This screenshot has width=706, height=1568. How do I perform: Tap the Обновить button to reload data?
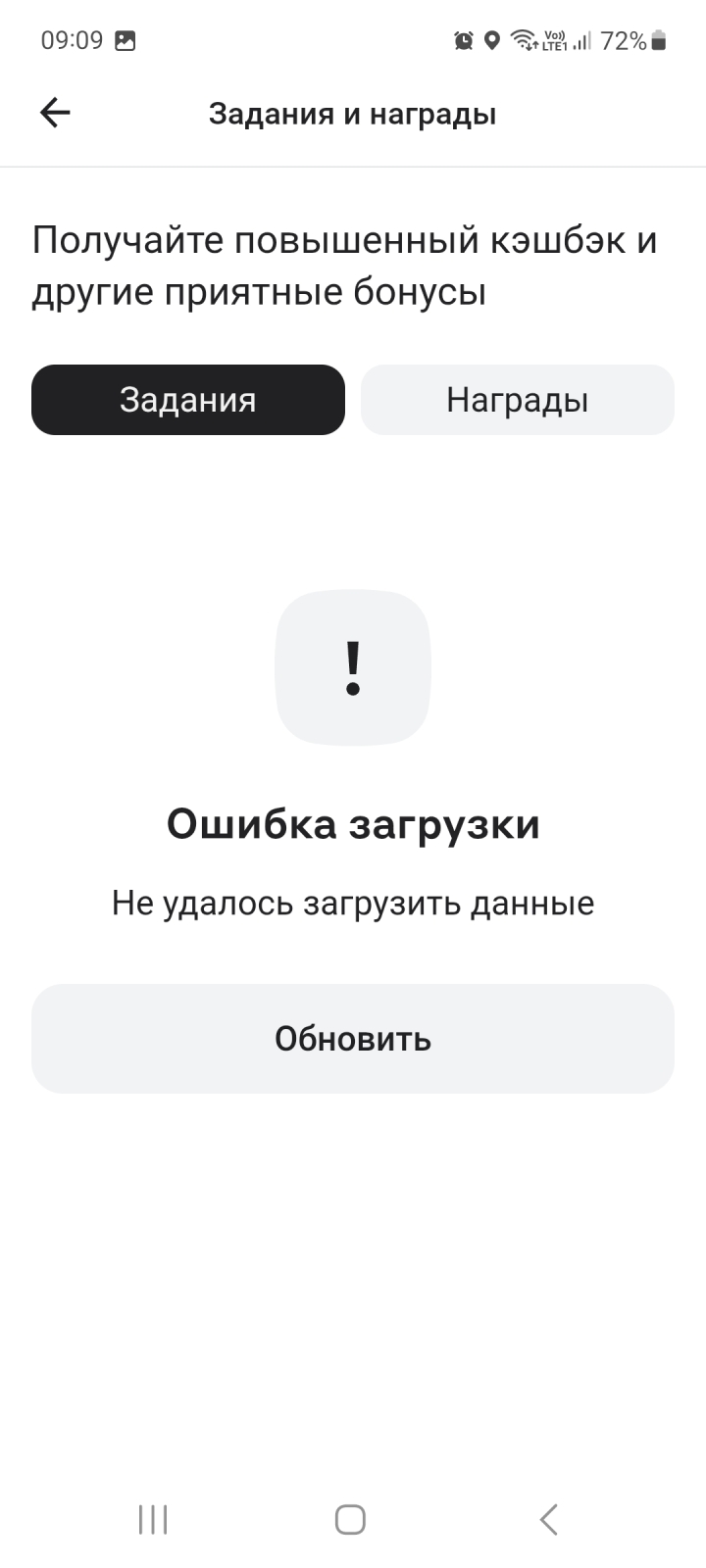(353, 1037)
